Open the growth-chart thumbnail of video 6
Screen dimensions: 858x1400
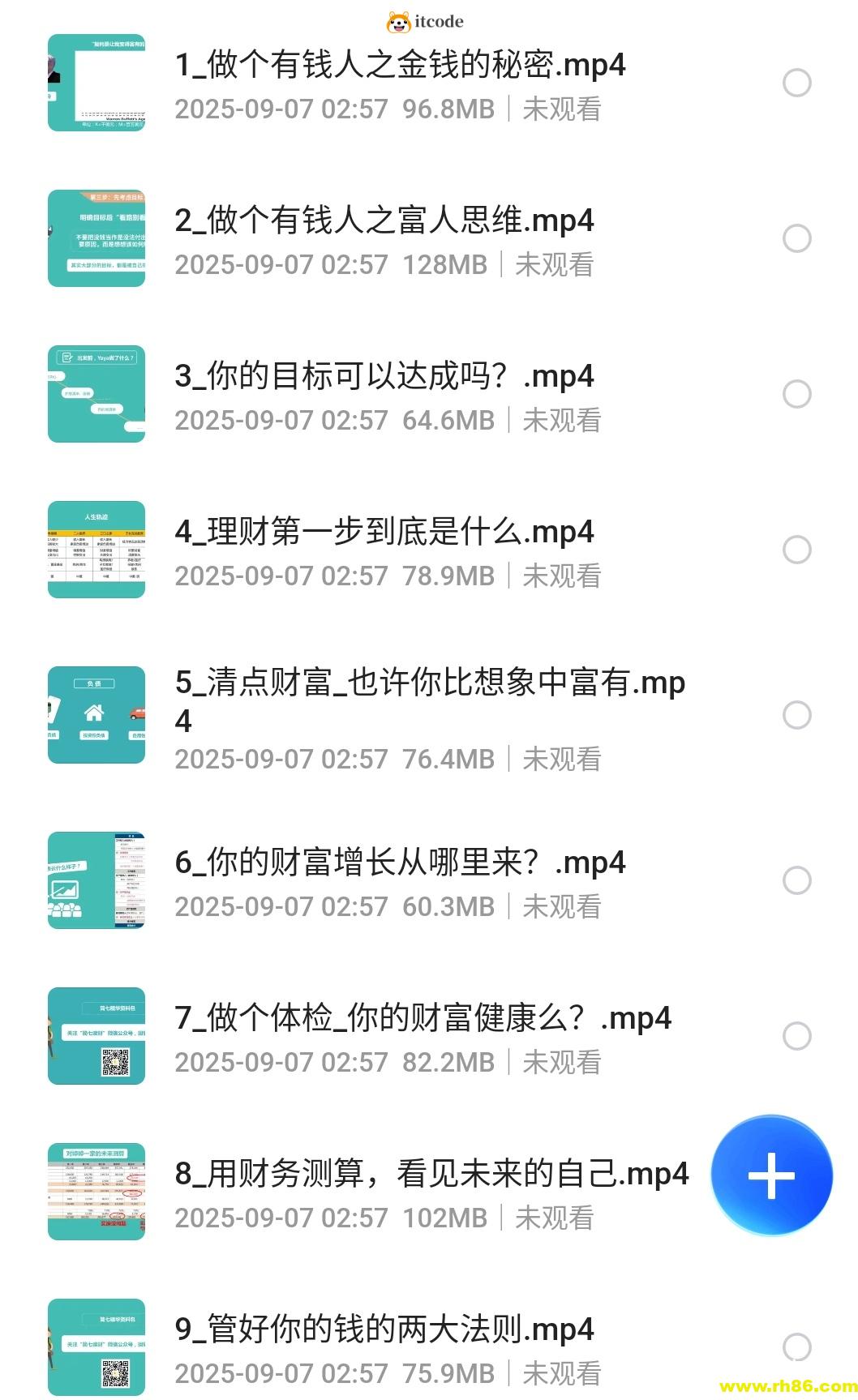tap(96, 879)
